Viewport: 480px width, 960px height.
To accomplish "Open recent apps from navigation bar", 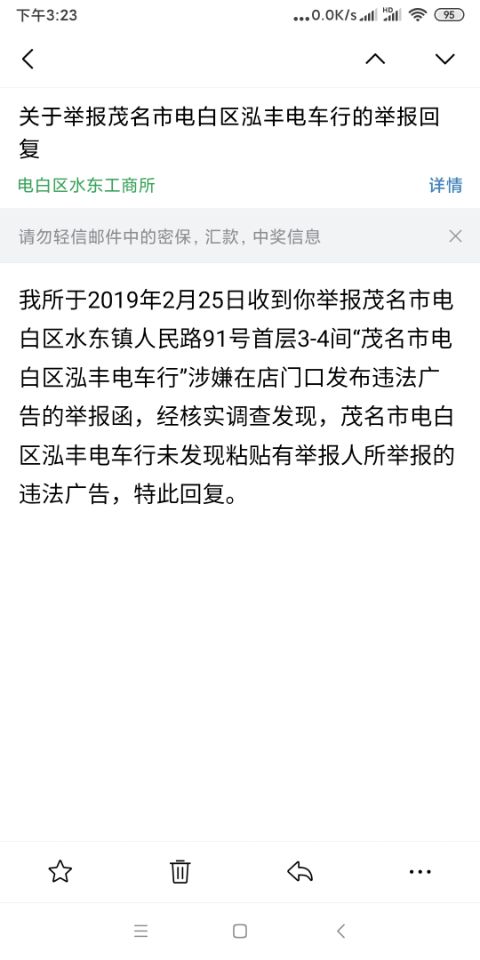I will (x=141, y=931).
